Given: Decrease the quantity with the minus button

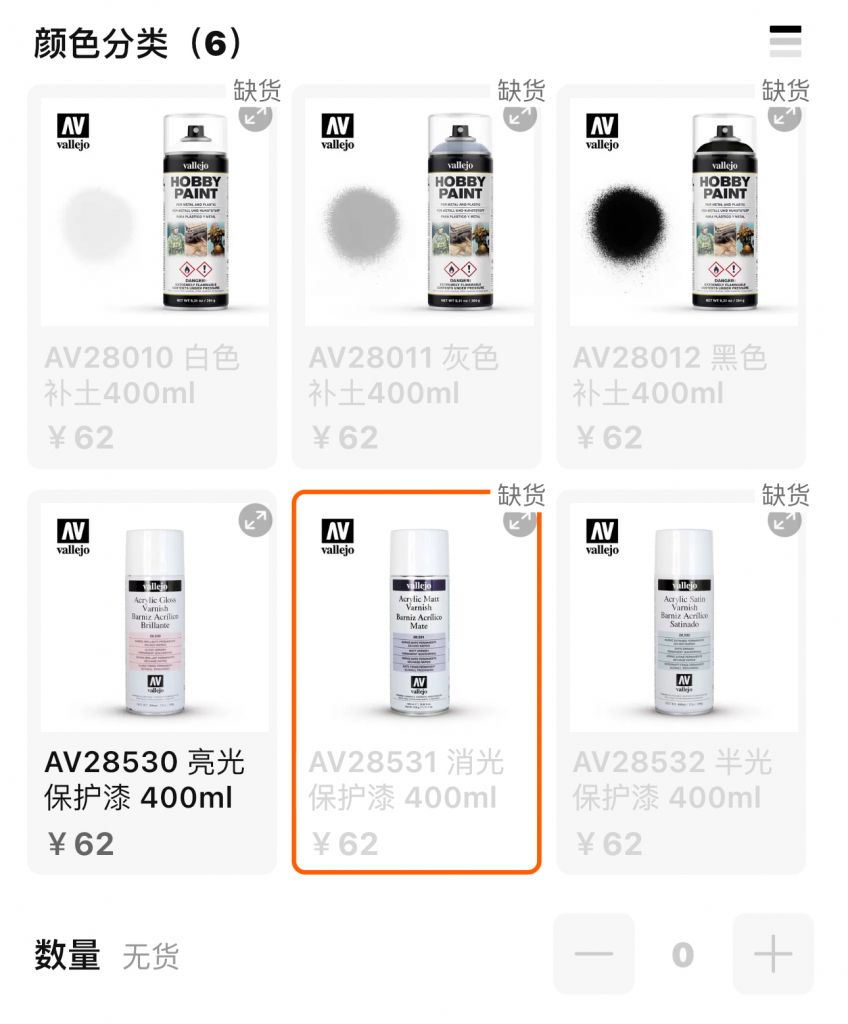Looking at the screenshot, I should coord(594,954).
